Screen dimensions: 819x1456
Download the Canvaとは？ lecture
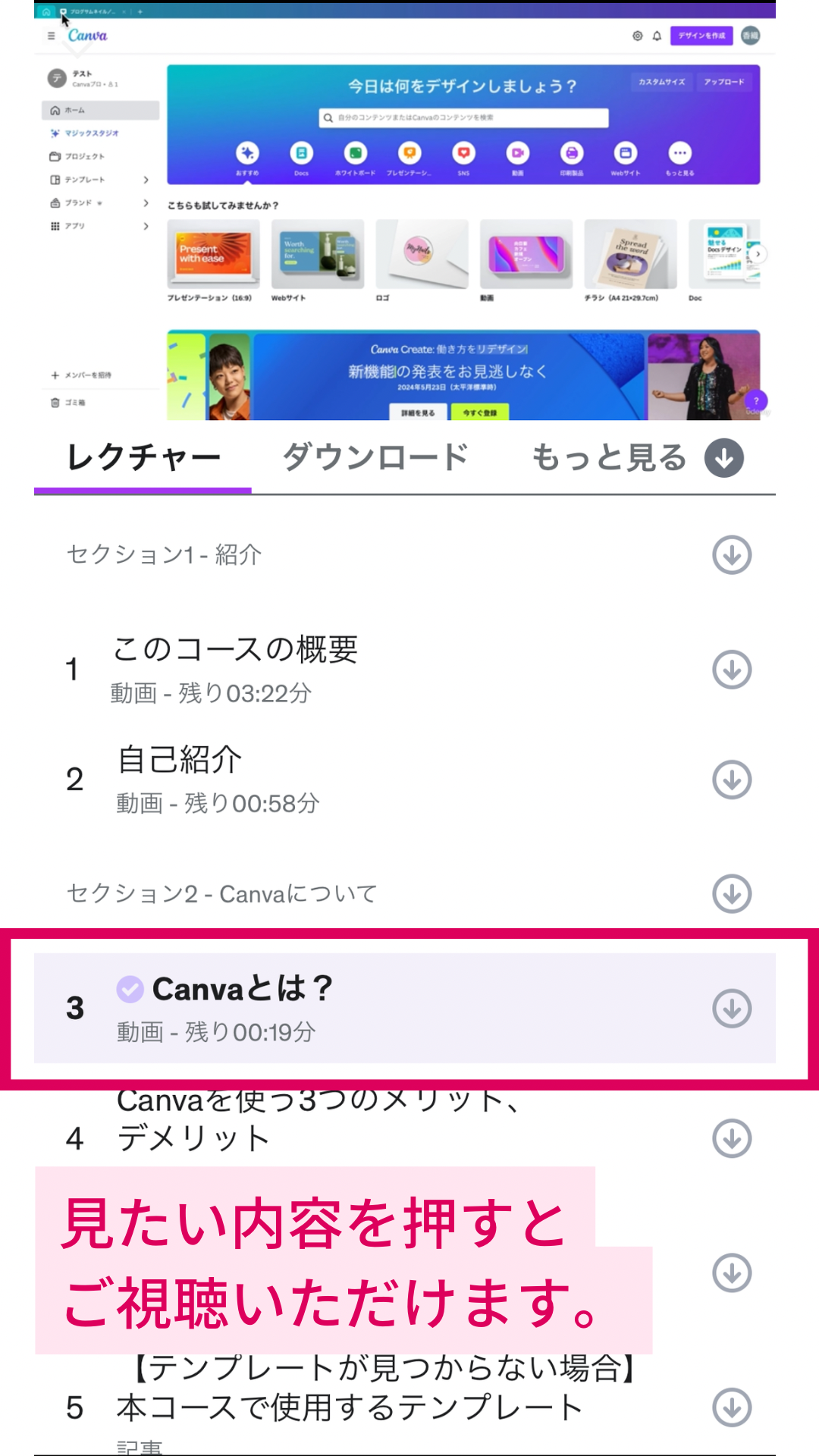pyautogui.click(x=732, y=1008)
